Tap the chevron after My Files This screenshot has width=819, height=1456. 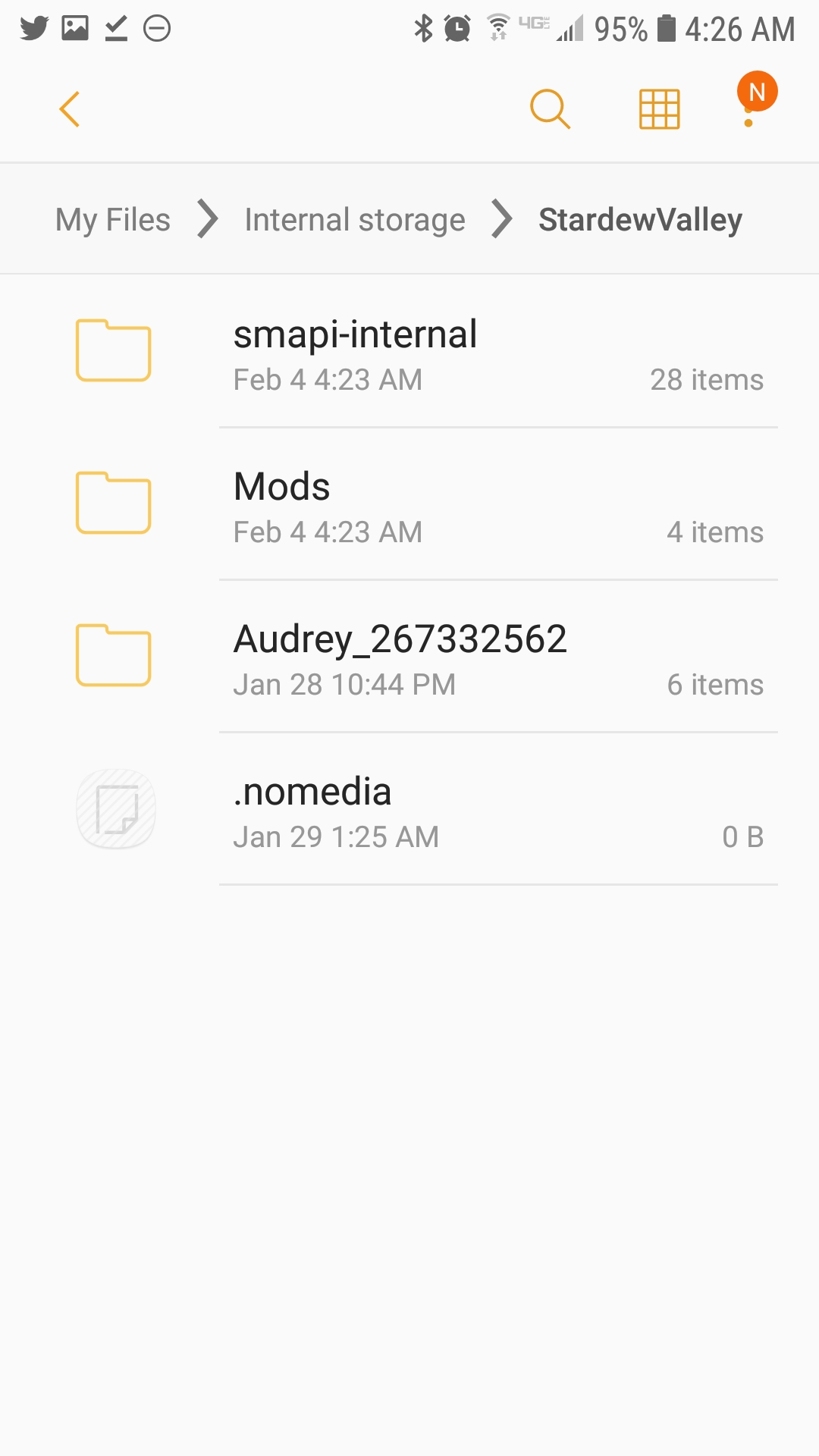206,219
